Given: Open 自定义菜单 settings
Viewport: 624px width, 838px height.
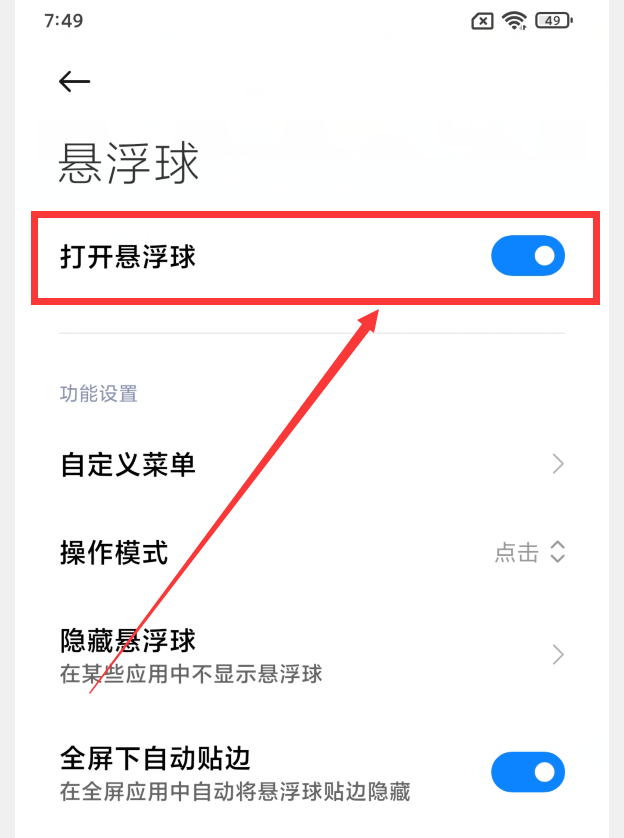Looking at the screenshot, I should (312, 464).
